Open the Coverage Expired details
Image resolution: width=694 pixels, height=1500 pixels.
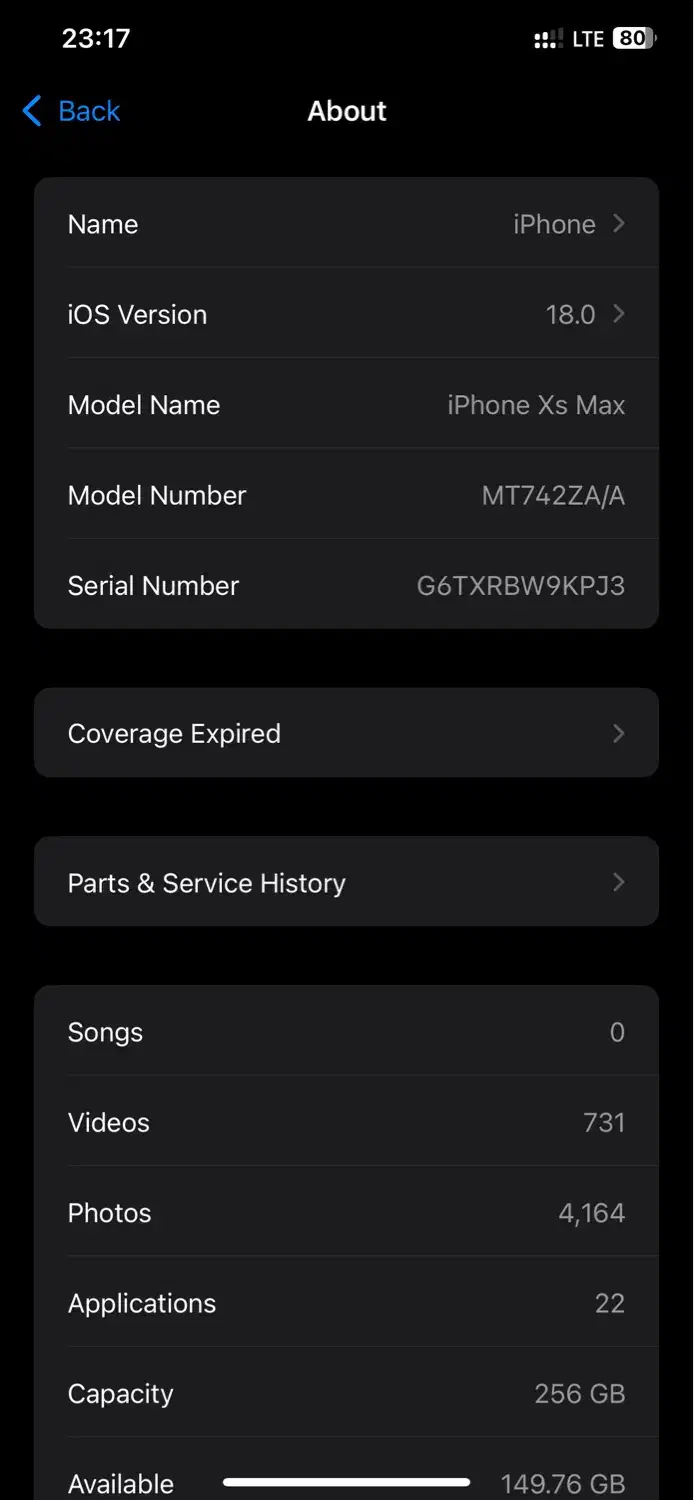coord(346,733)
